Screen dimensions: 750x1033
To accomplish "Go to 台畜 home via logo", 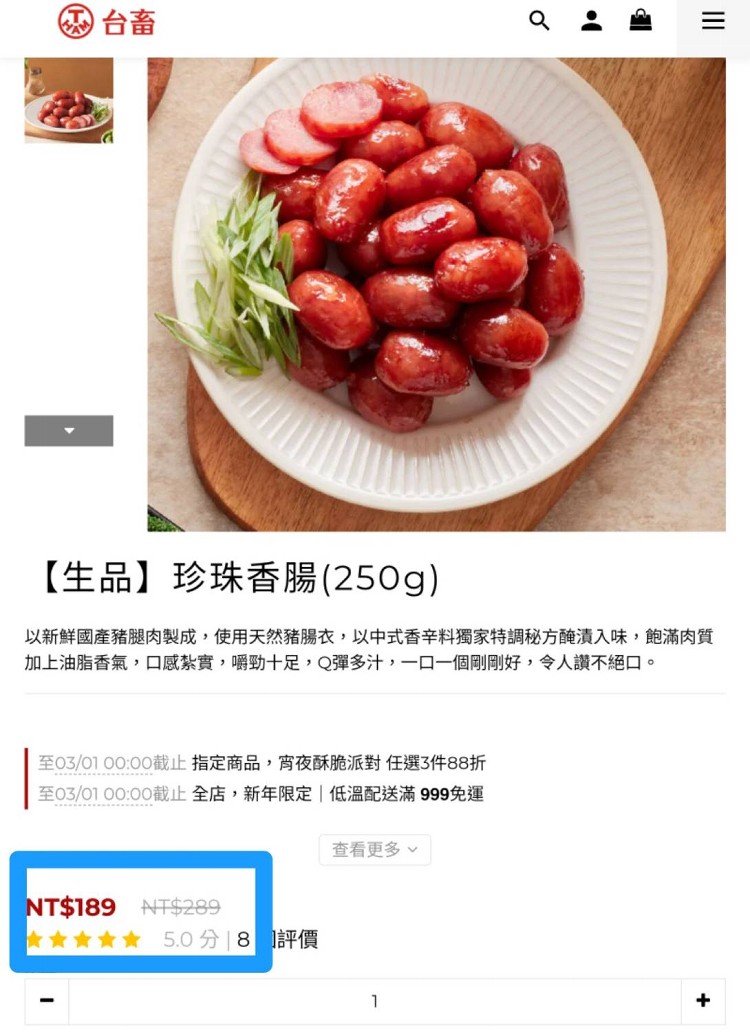I will click(106, 21).
